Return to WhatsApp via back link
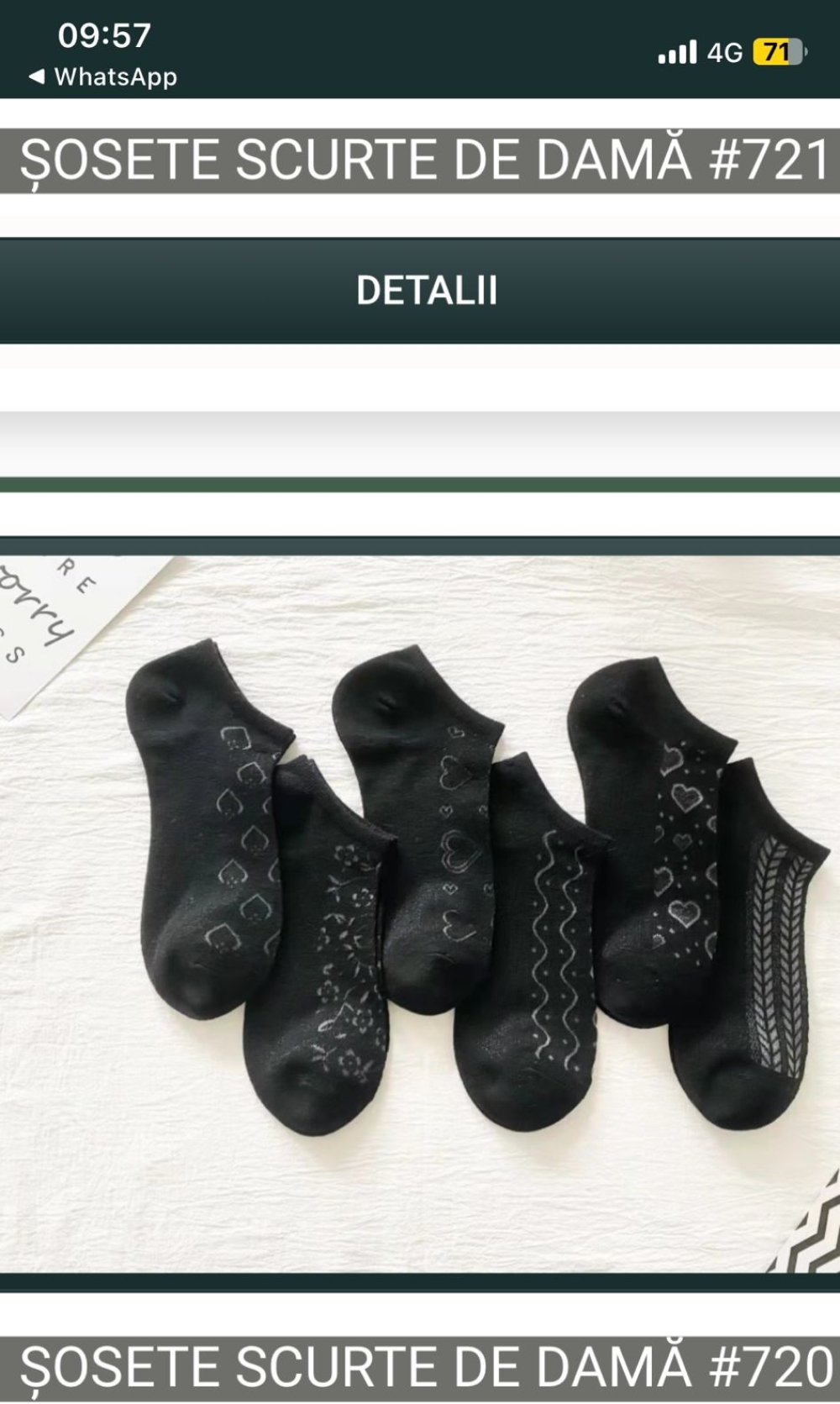Screen dimensions: 840x1404 (102, 77)
